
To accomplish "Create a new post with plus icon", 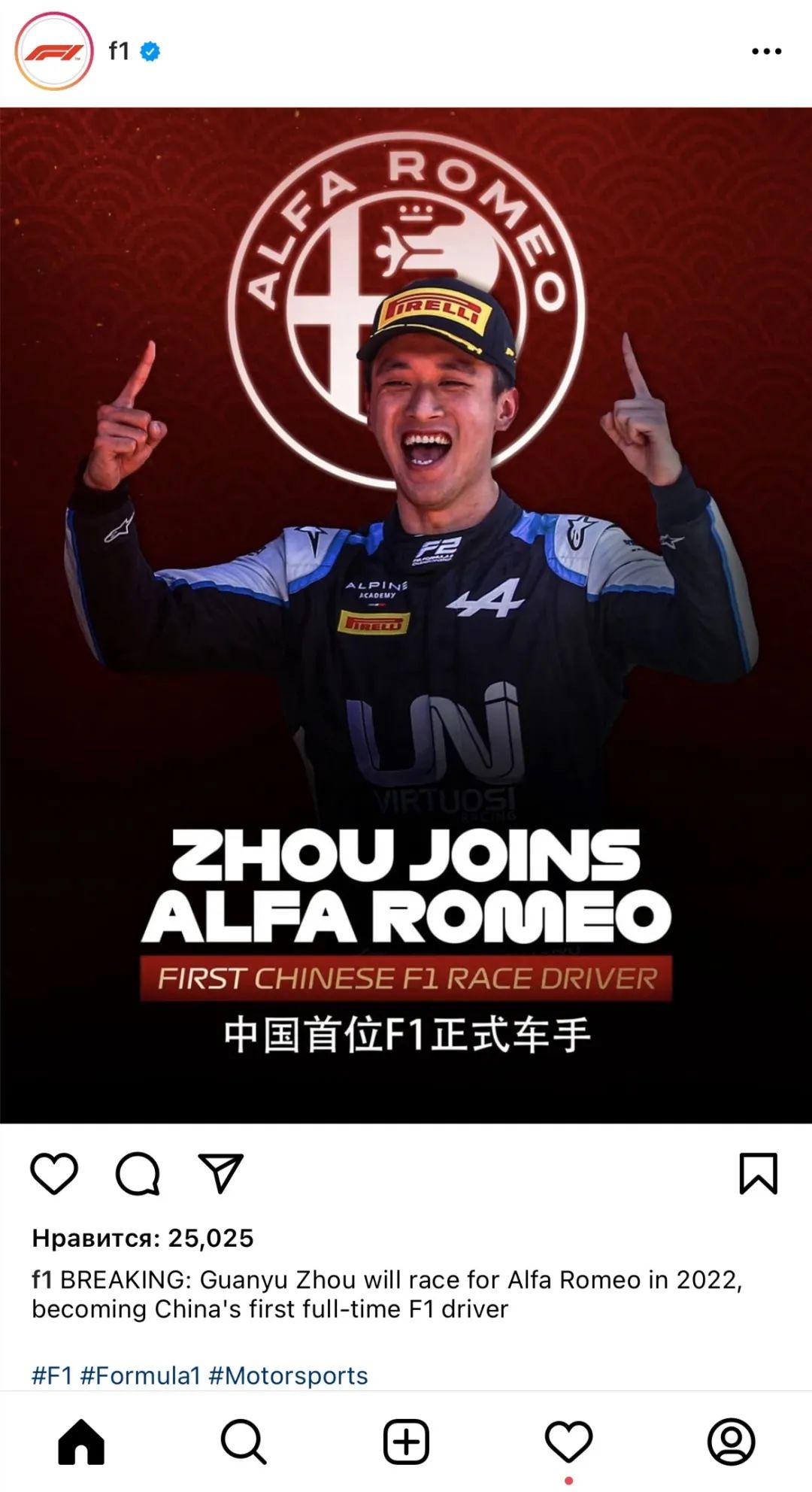I will coord(406,1442).
